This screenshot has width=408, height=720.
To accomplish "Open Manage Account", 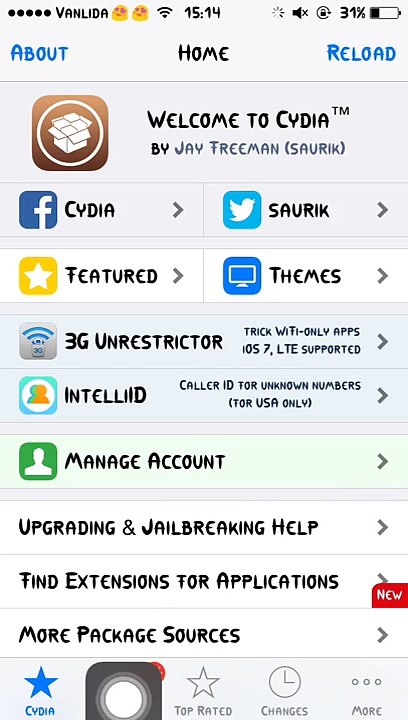I will pos(204,461).
